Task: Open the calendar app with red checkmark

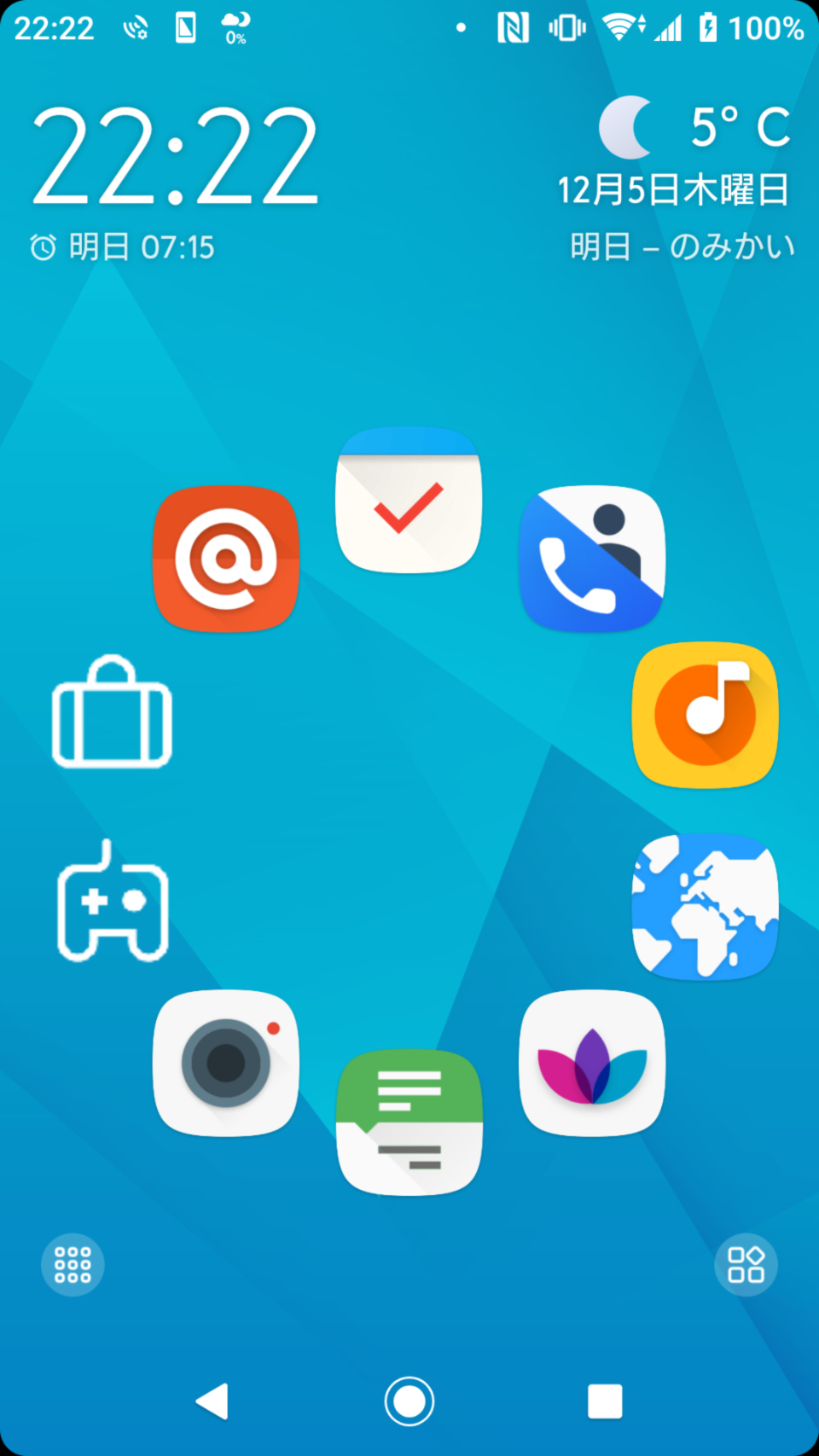Action: click(x=409, y=500)
